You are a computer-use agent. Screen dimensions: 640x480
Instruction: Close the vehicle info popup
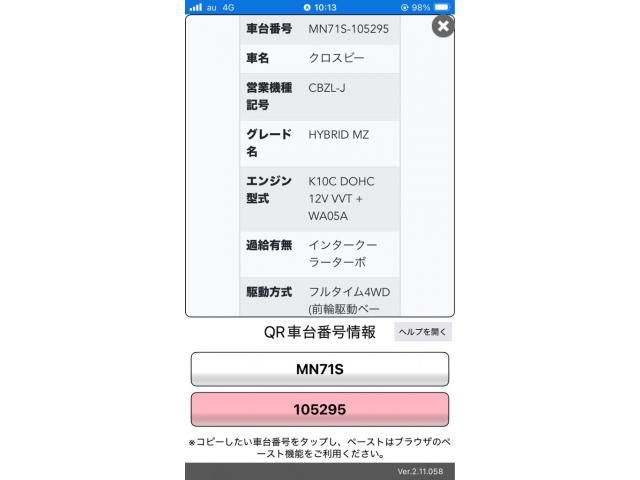point(442,27)
